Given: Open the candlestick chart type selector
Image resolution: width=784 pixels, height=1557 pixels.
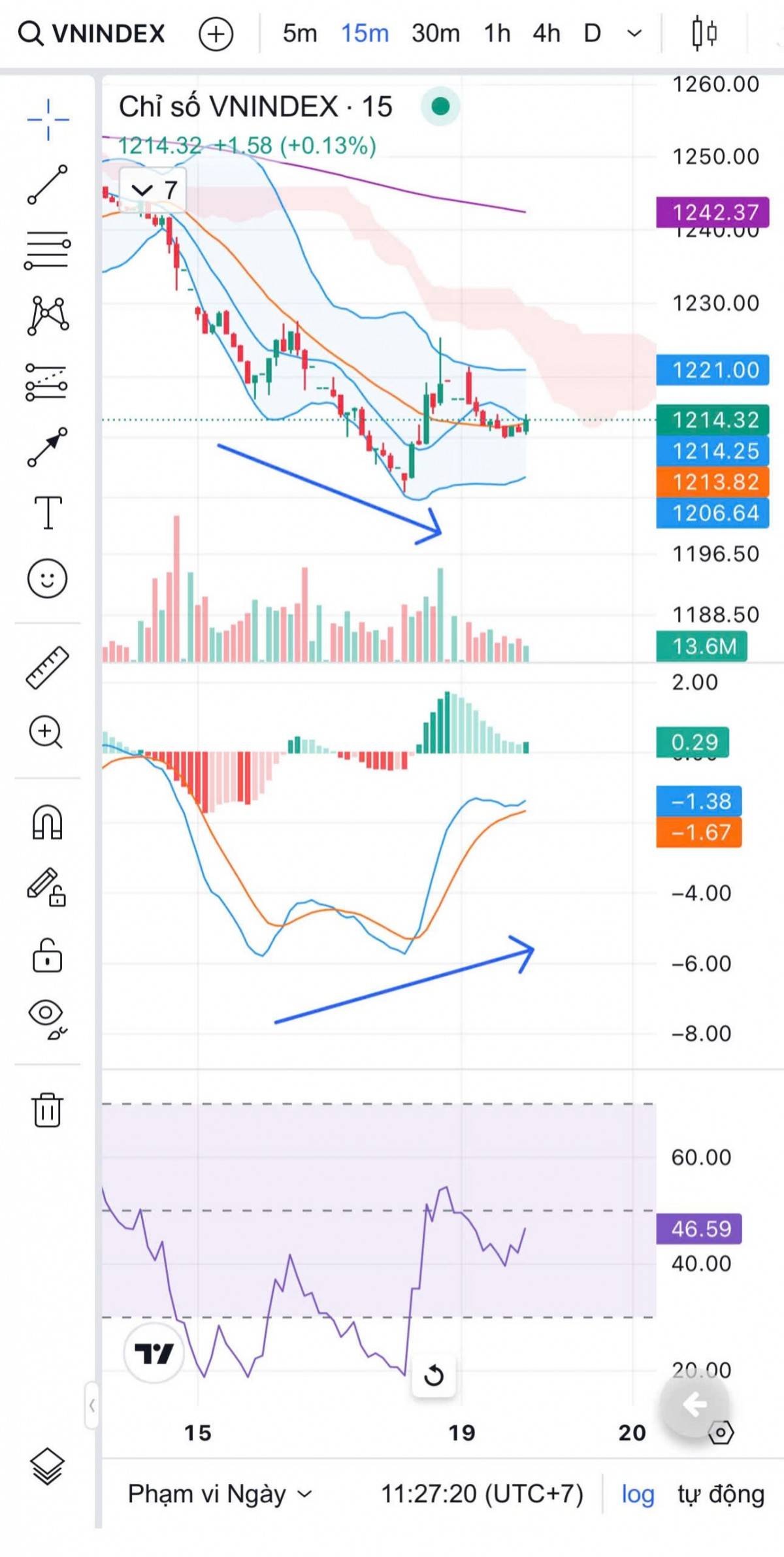Looking at the screenshot, I should 704,33.
